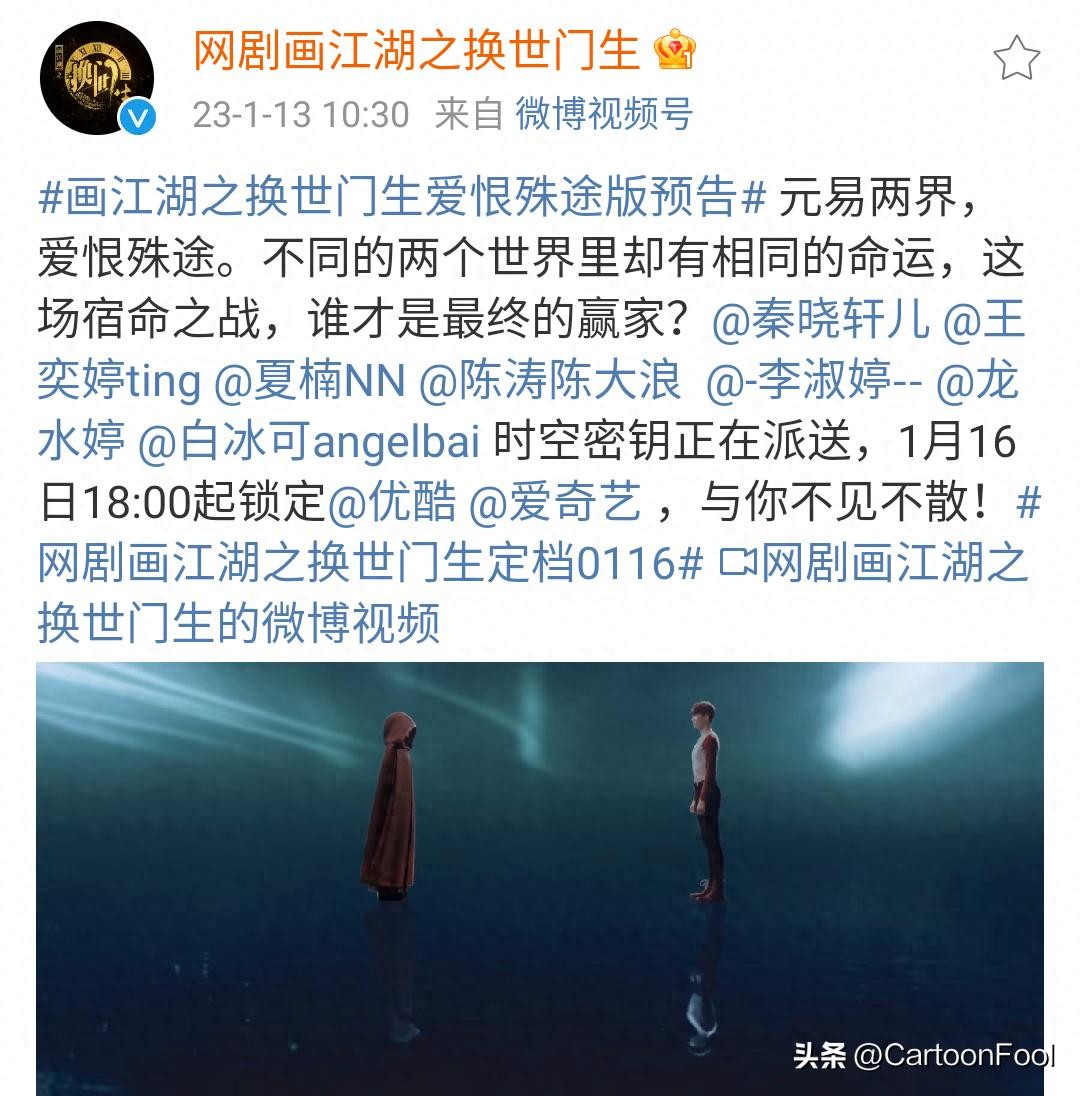Screen dimensions: 1080x1096
Task: Open the @陈涛陈大浪 mention
Action: (549, 382)
